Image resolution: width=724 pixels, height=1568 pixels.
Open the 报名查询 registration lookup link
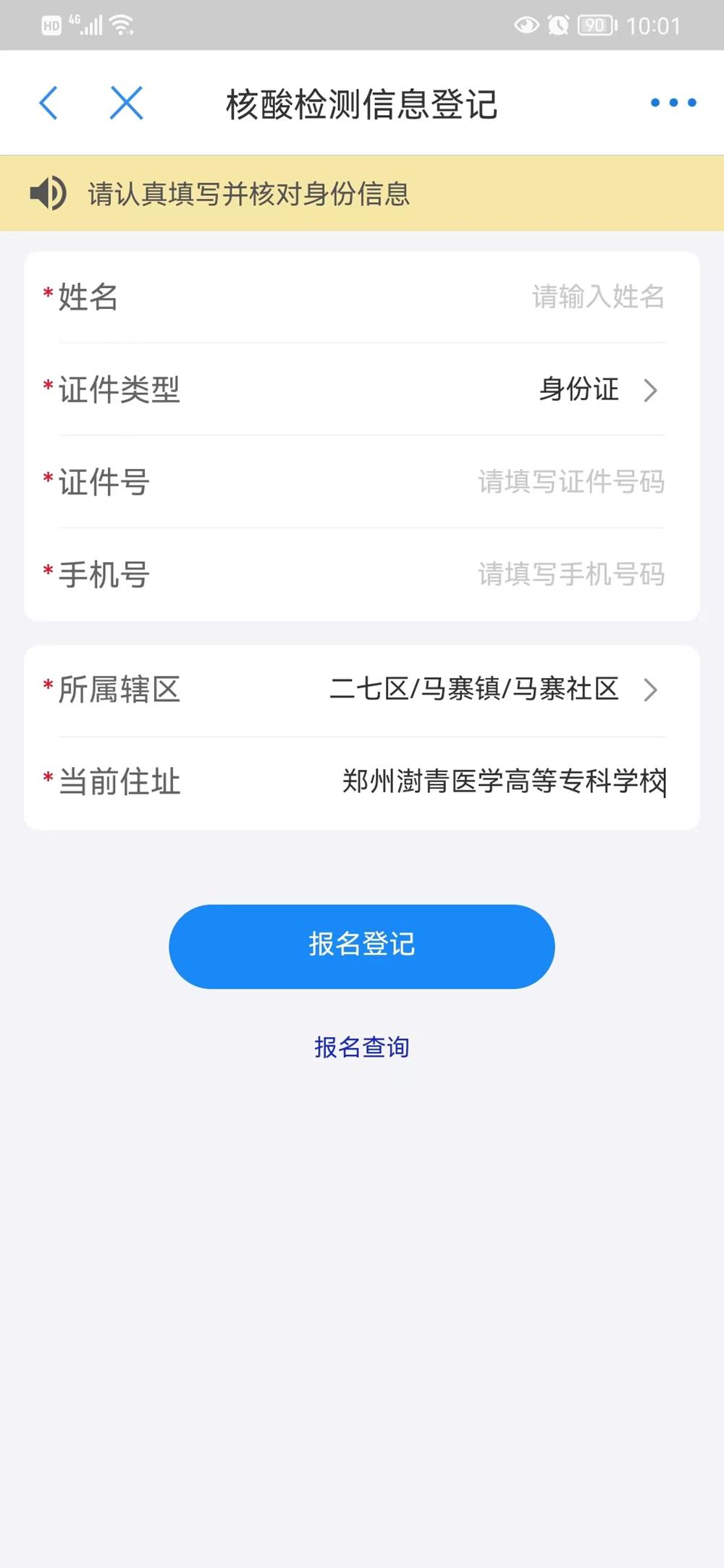coord(362,1047)
